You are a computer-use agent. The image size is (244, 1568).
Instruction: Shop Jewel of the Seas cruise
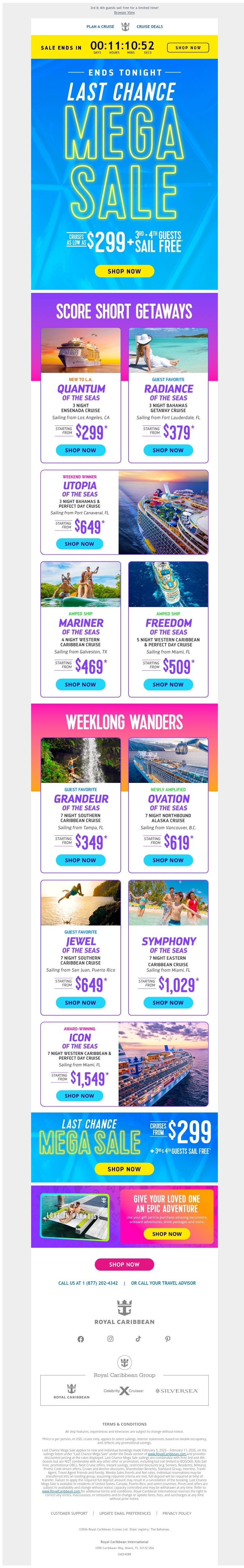81,1002
